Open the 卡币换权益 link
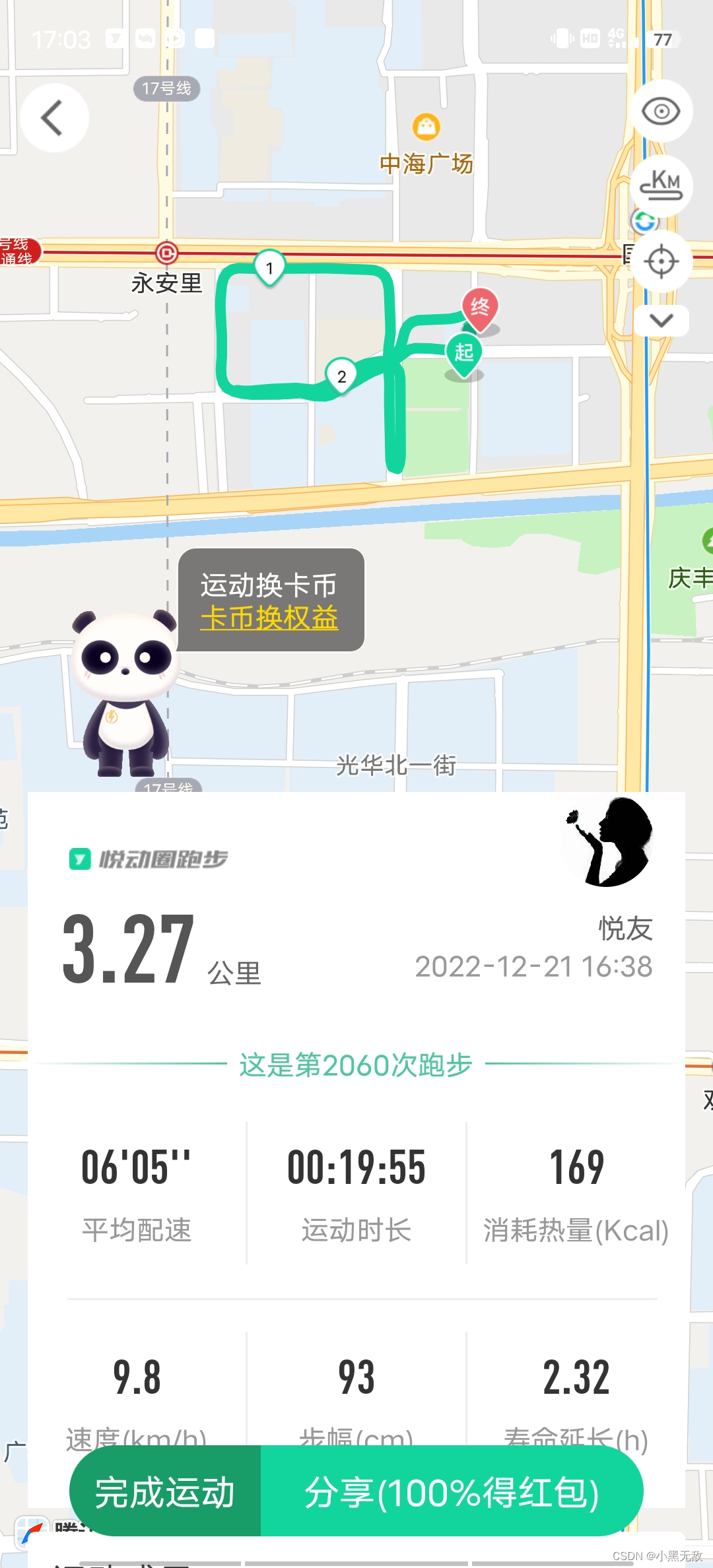Viewport: 713px width, 1568px height. click(269, 618)
